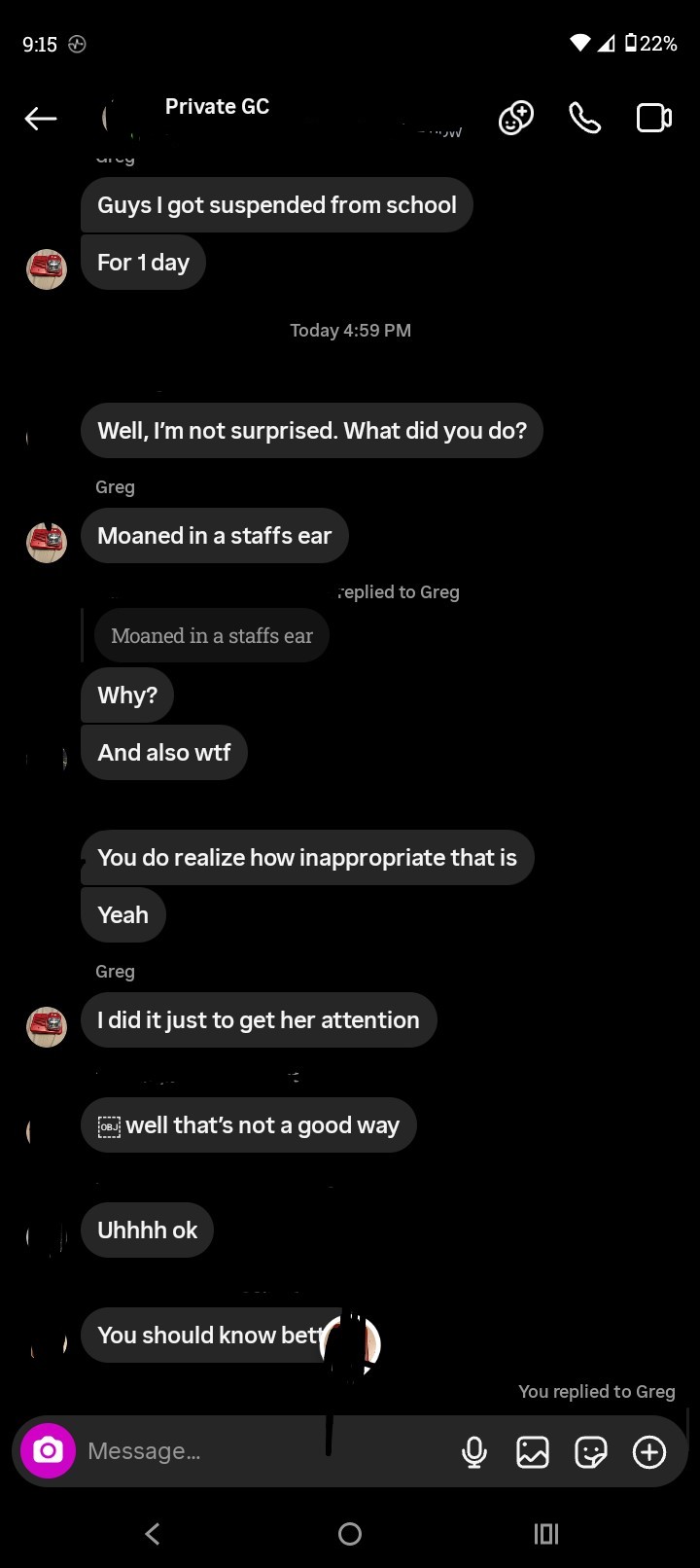Tap the add-people icon in the header

pyautogui.click(x=515, y=119)
